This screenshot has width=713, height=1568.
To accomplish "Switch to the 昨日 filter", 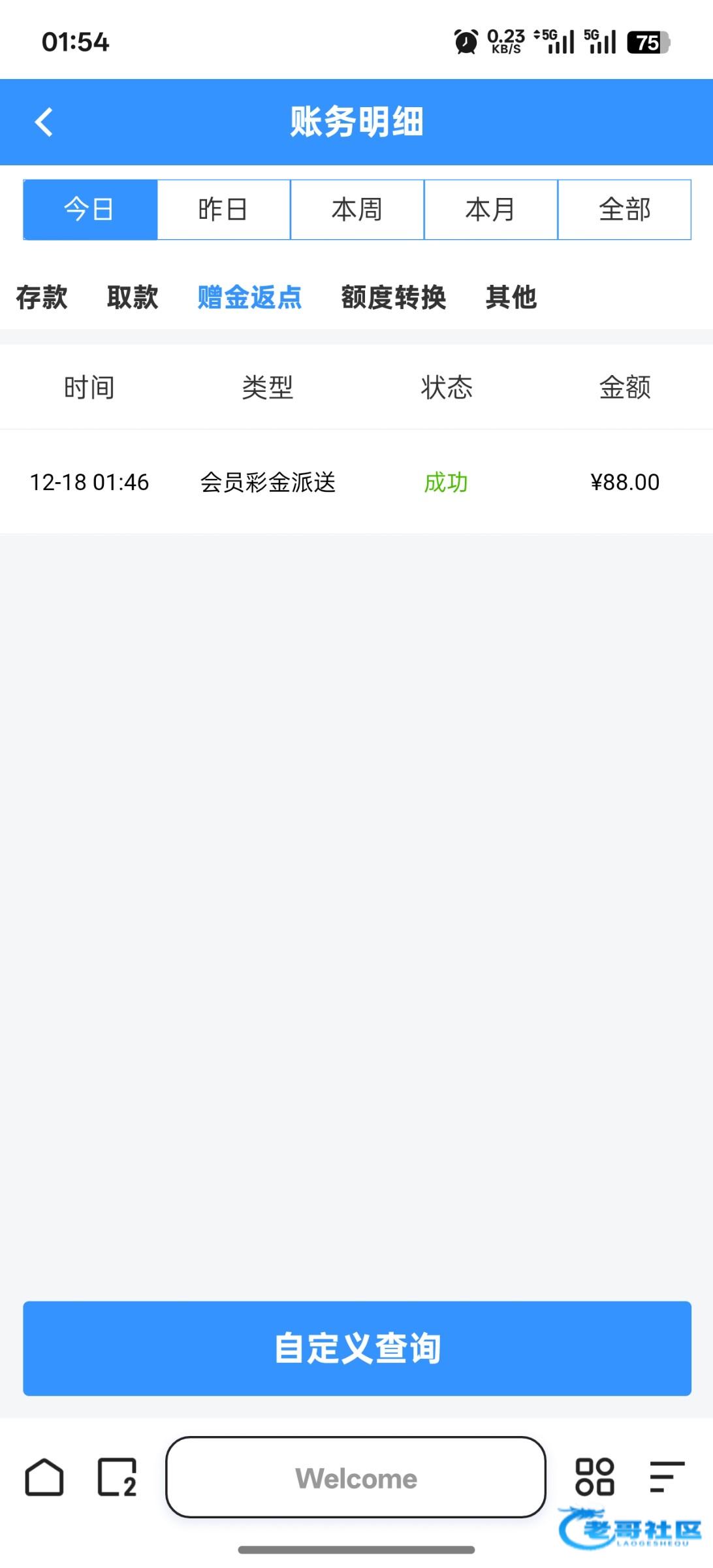I will tap(223, 210).
